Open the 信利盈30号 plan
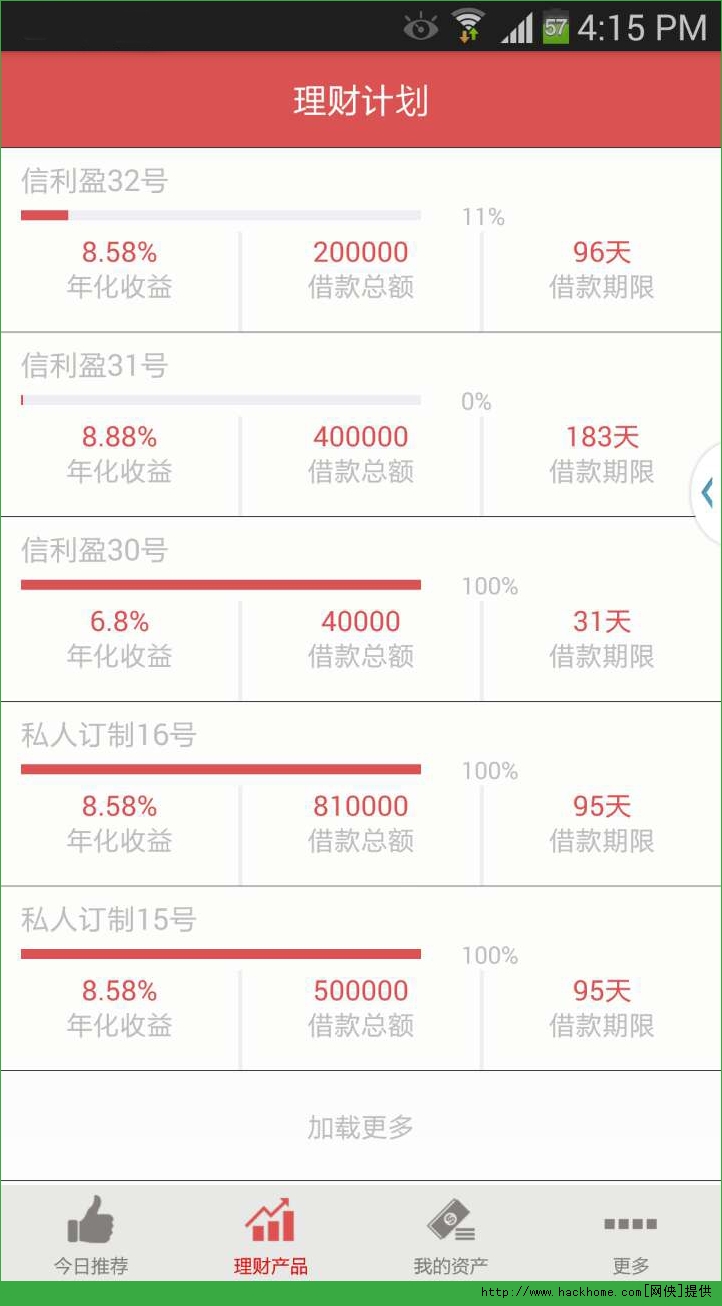This screenshot has height=1306, width=722. 360,609
